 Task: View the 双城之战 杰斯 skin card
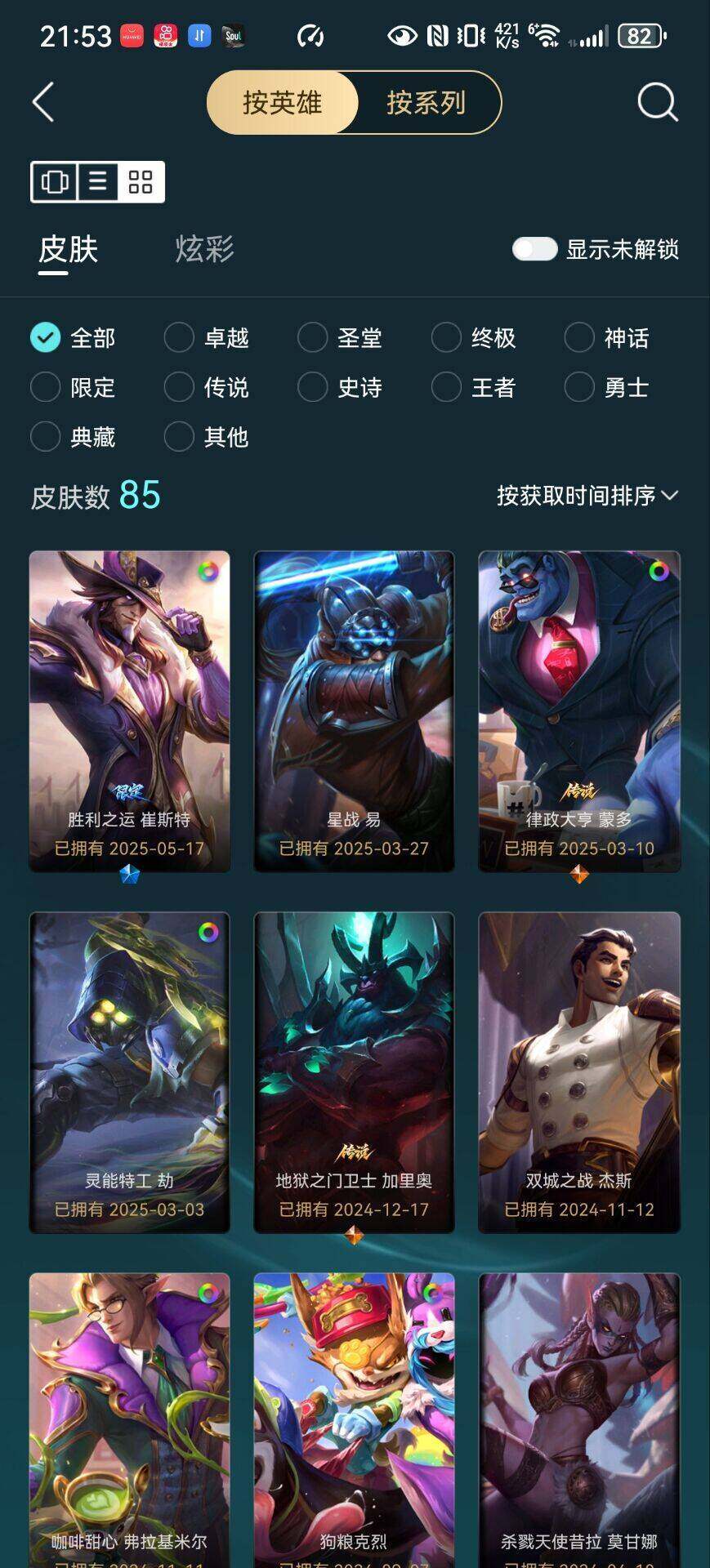click(x=578, y=1071)
